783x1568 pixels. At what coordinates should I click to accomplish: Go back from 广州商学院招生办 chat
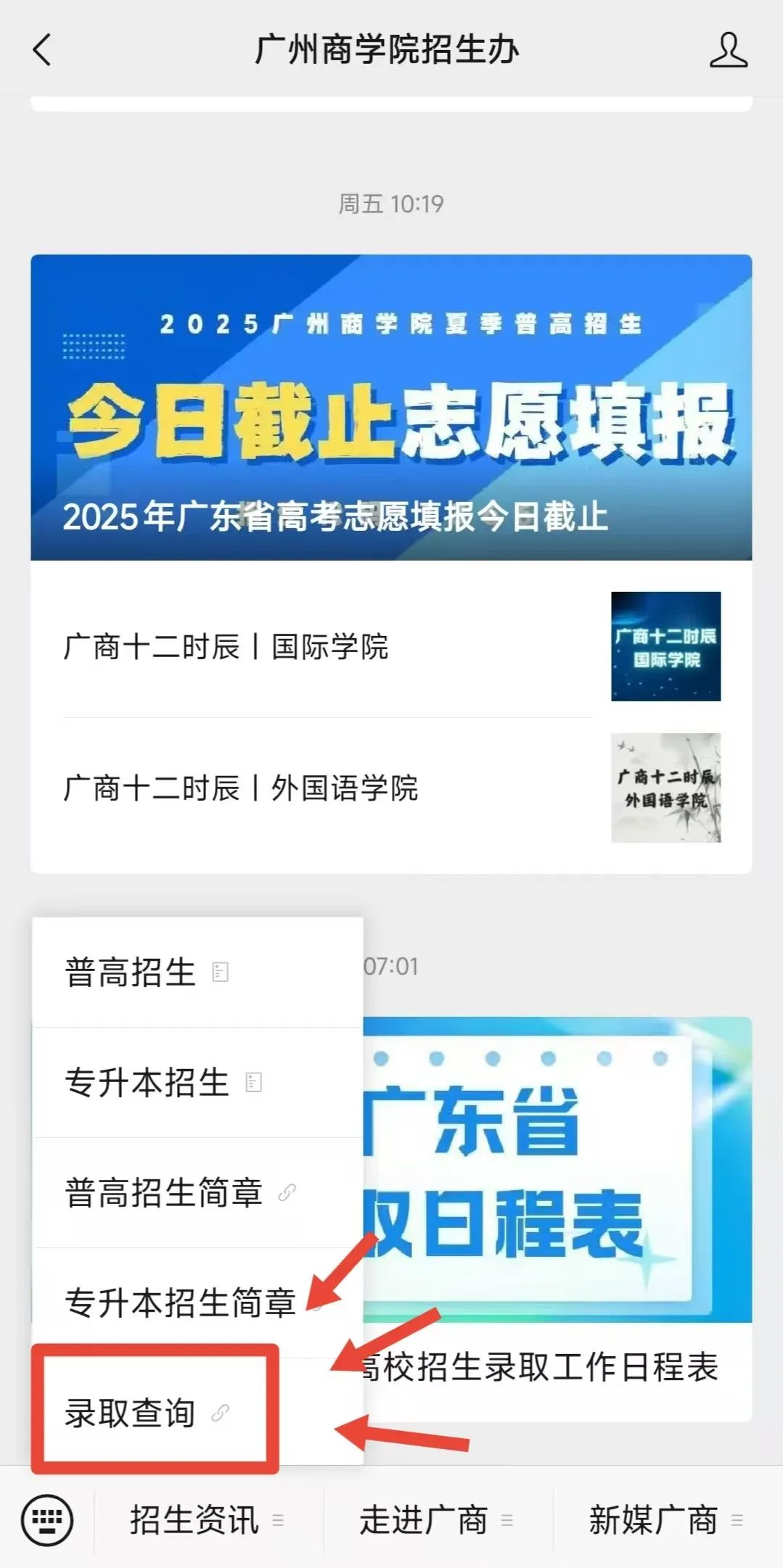(42, 50)
